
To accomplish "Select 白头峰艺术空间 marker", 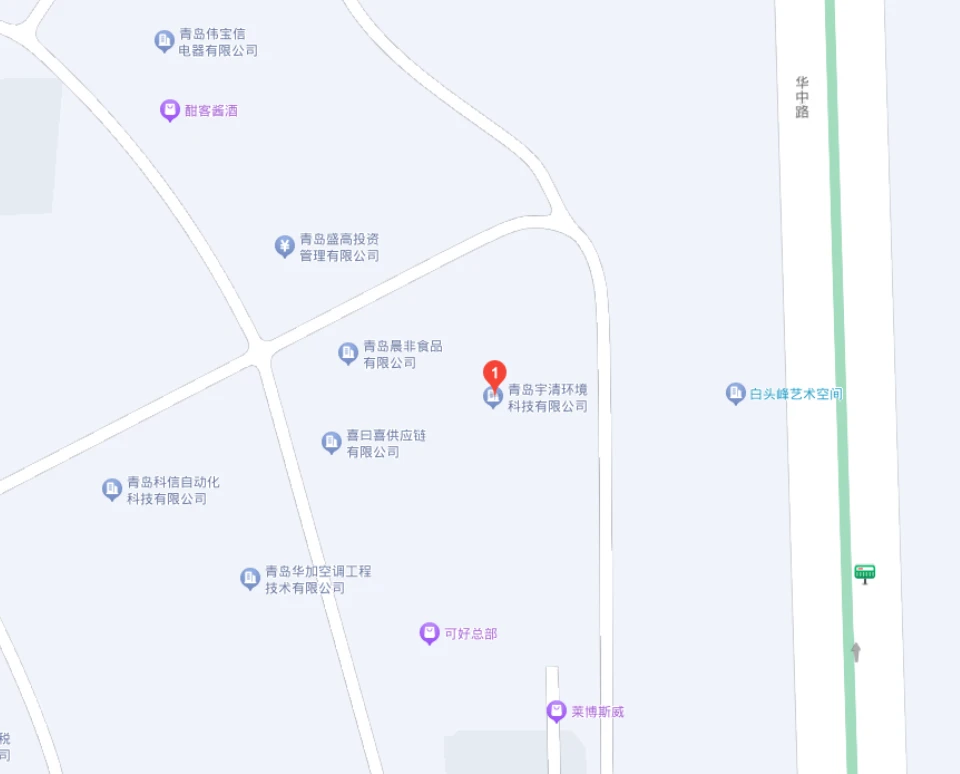I will click(x=736, y=394).
